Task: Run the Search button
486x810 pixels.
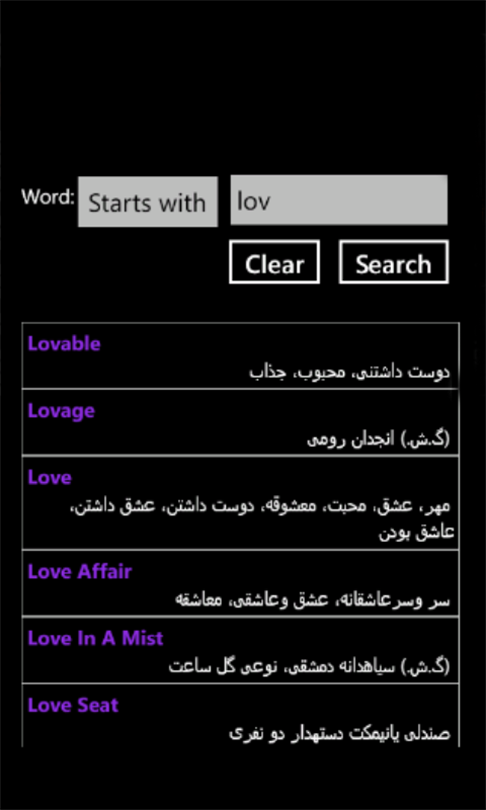Action: (x=394, y=262)
